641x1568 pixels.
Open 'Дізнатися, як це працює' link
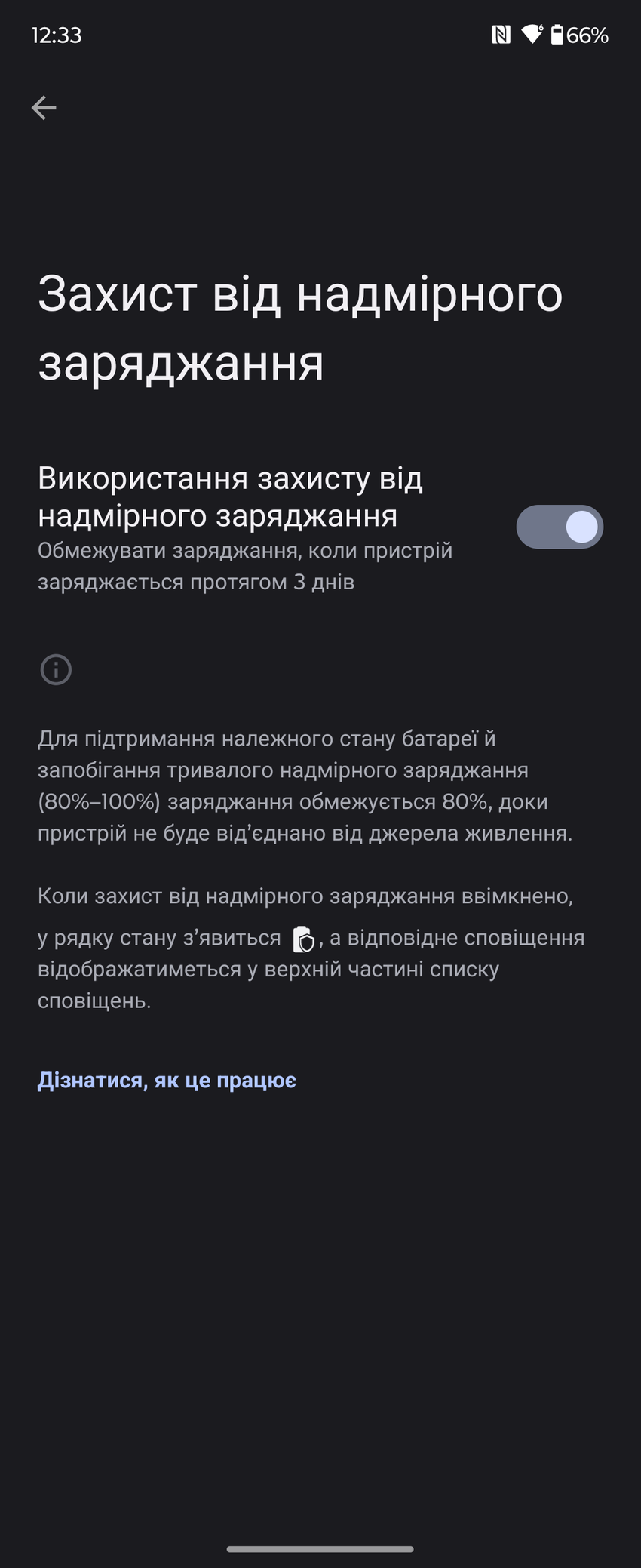[167, 1081]
